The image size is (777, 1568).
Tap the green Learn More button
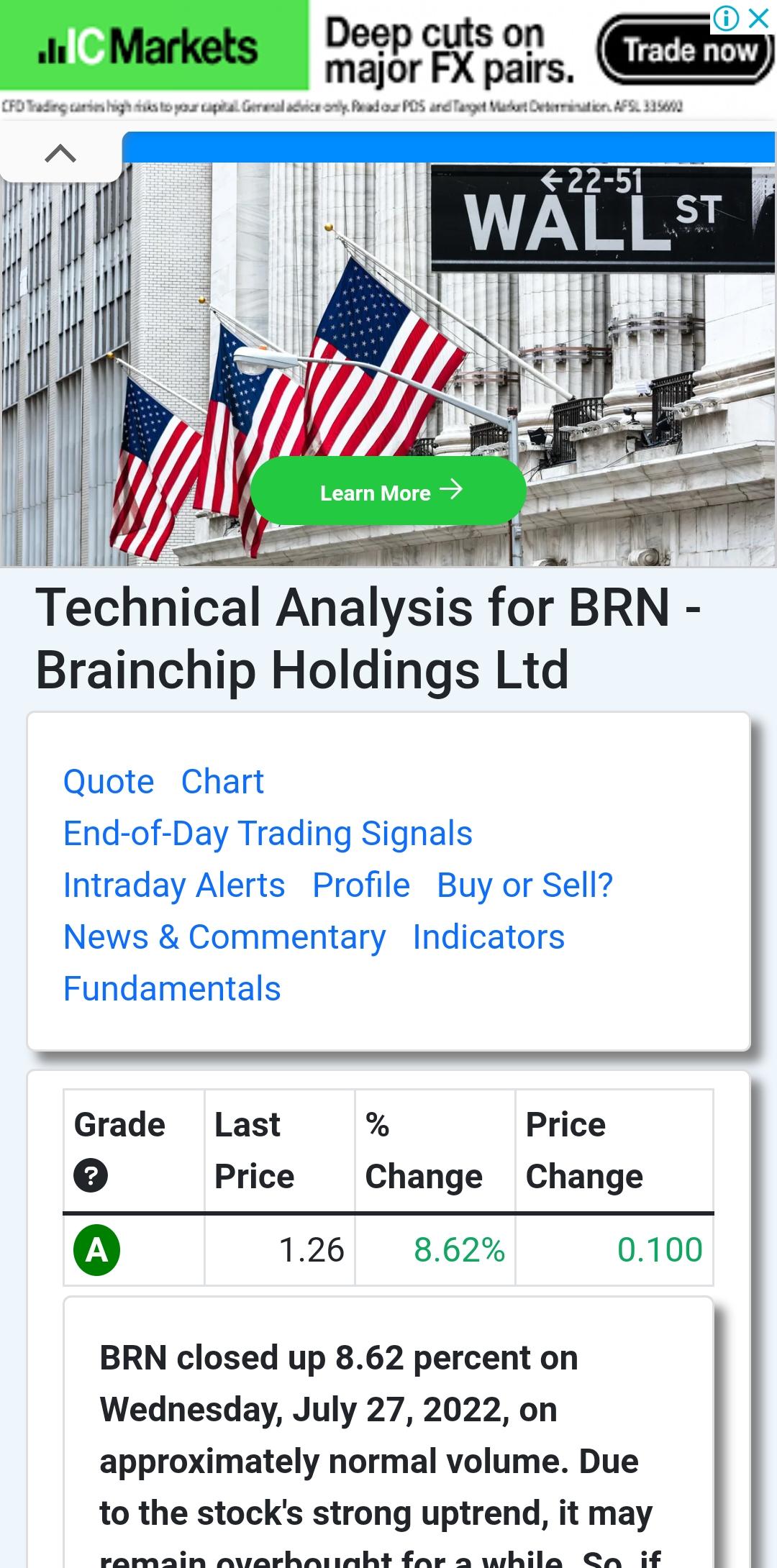click(x=388, y=491)
